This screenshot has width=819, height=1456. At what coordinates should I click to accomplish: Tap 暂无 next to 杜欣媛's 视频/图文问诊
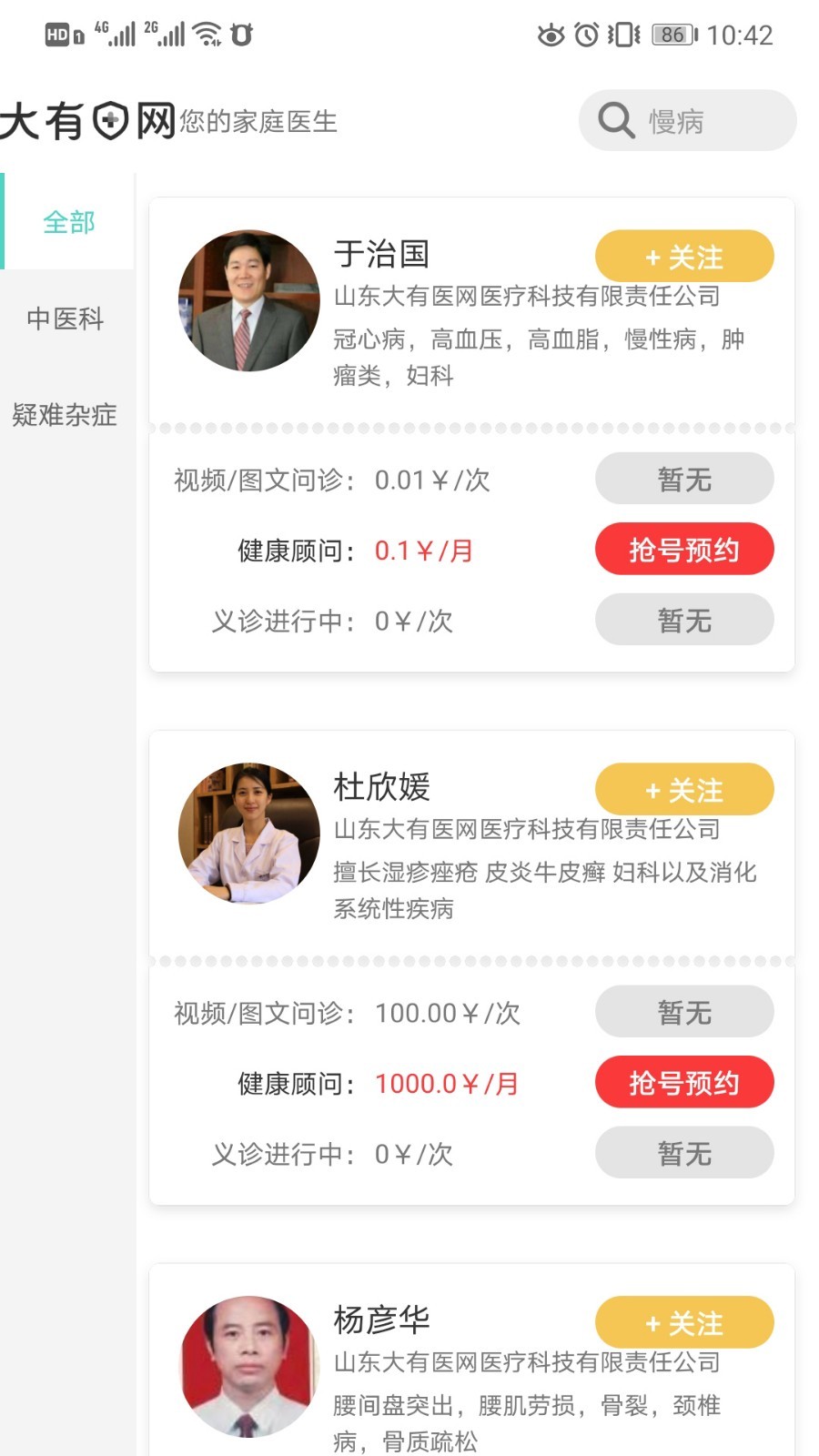tap(684, 1012)
